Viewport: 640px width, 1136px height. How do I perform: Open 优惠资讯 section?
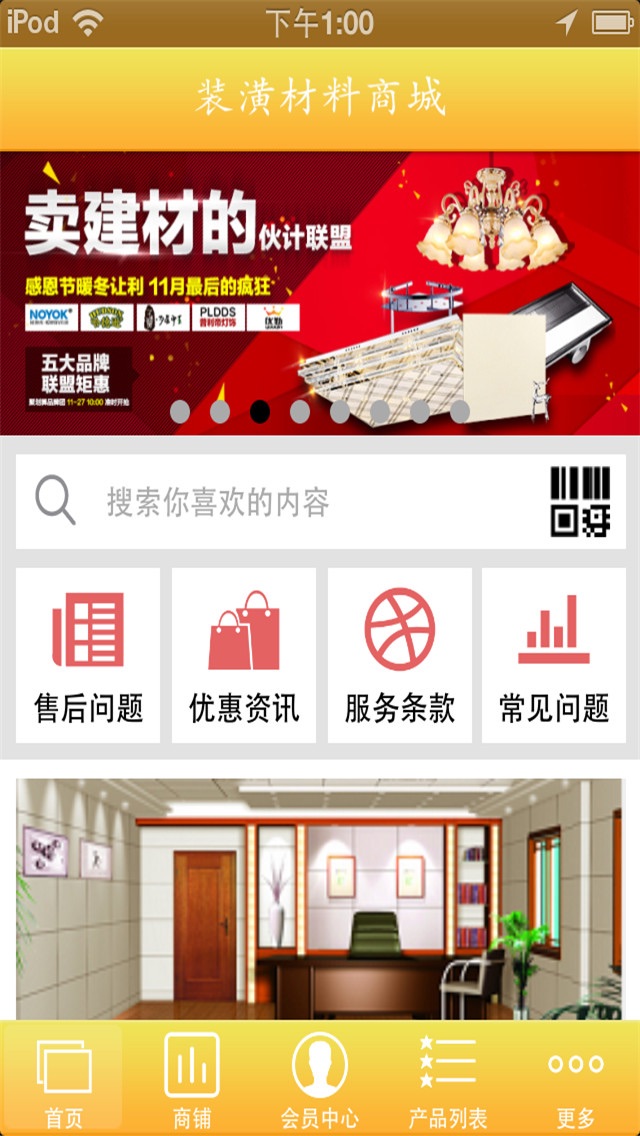[244, 656]
